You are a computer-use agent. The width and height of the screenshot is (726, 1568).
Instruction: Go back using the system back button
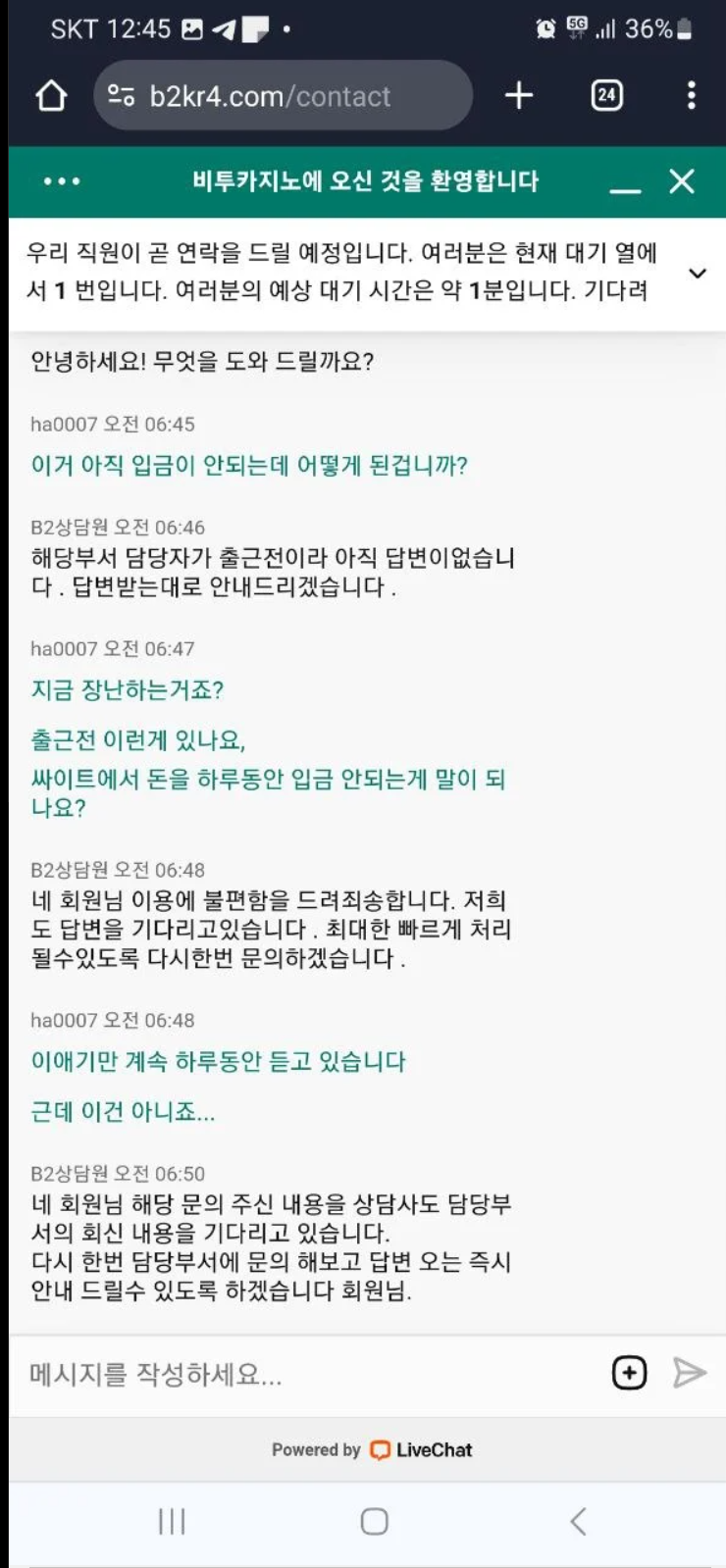point(578,1521)
